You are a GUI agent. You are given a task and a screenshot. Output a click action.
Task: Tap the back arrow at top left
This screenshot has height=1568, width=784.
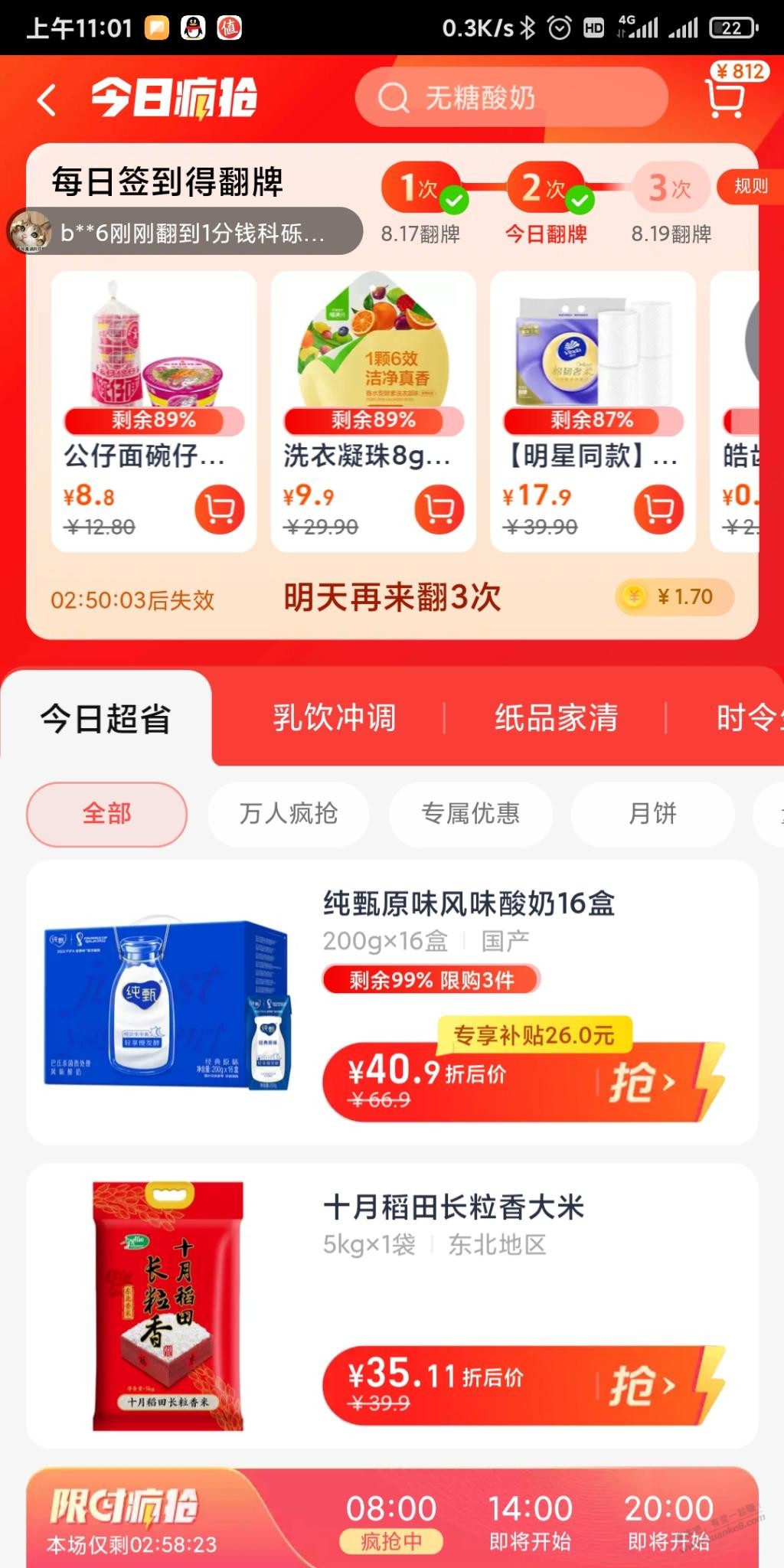46,100
